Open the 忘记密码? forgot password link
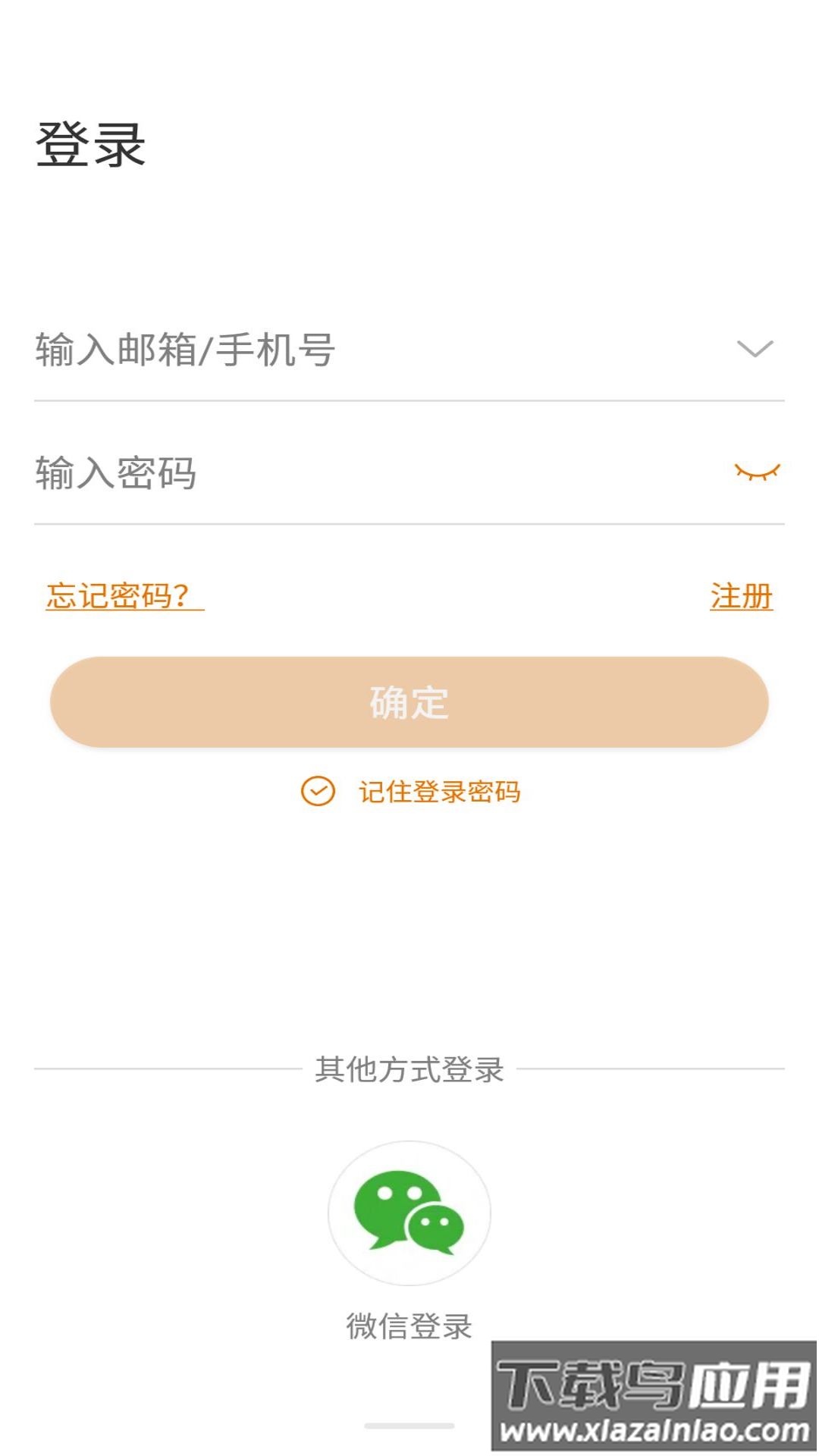Screen dimensions: 819x1456 point(124,596)
